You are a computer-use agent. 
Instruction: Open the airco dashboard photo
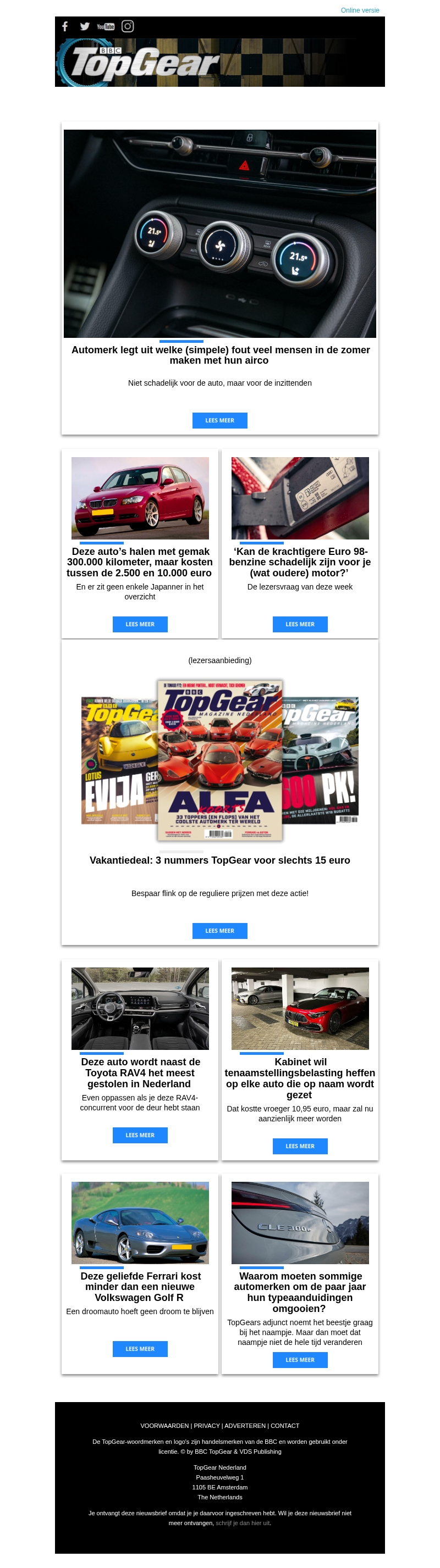pos(219,233)
